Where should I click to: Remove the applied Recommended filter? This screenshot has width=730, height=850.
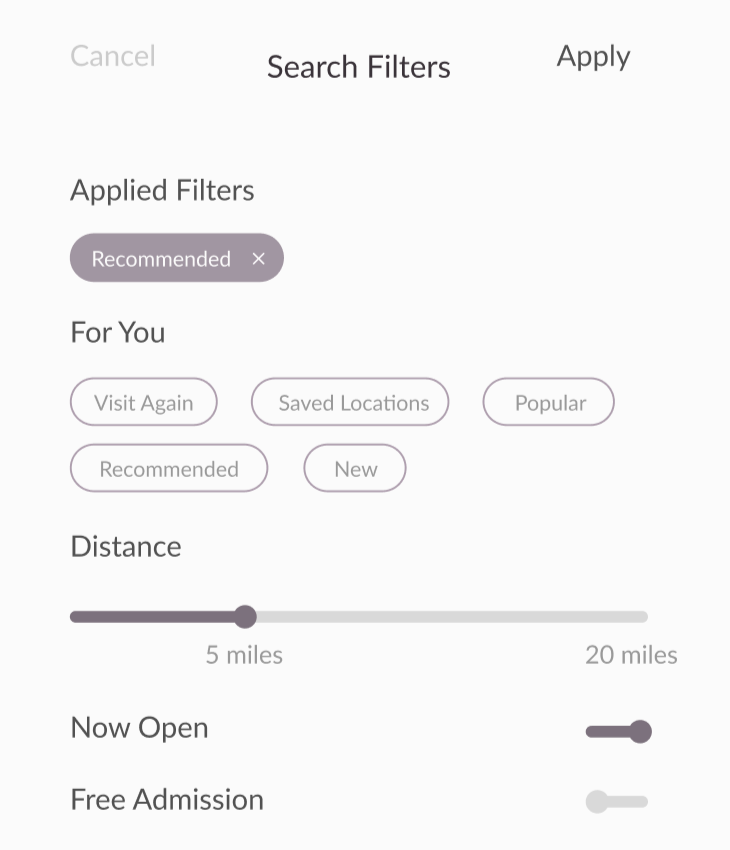[x=259, y=259]
